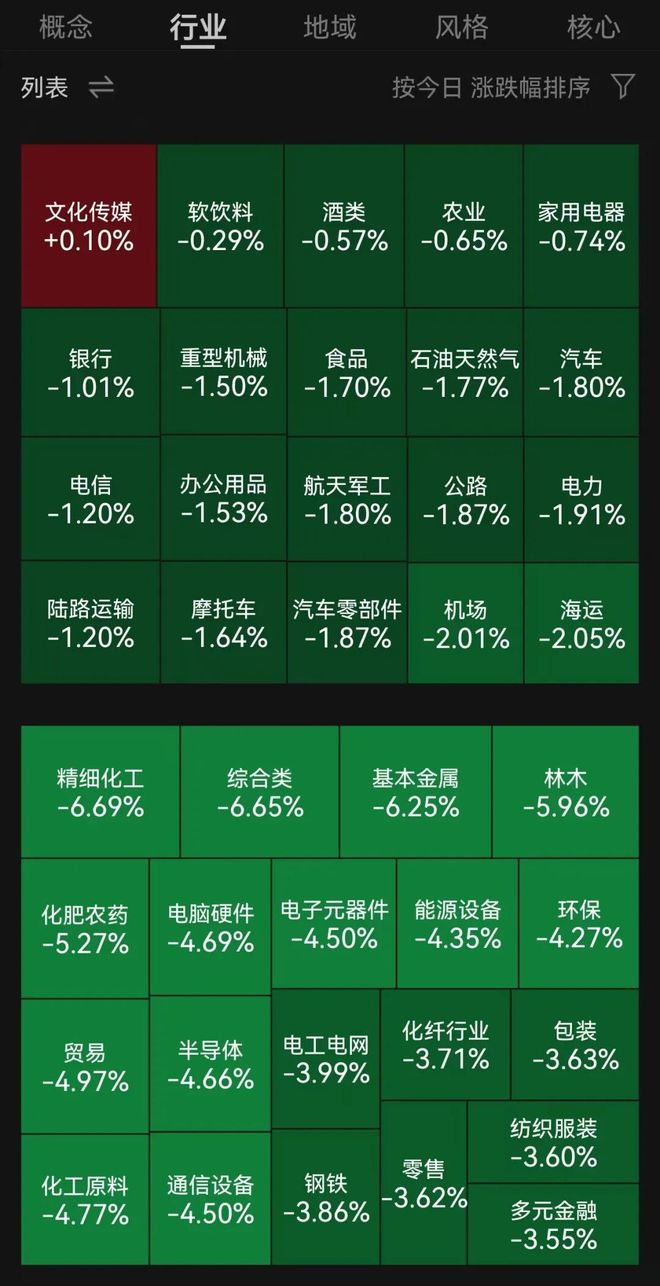Tap the 软饮料 sector tile
The image size is (660, 1286).
coord(220,226)
